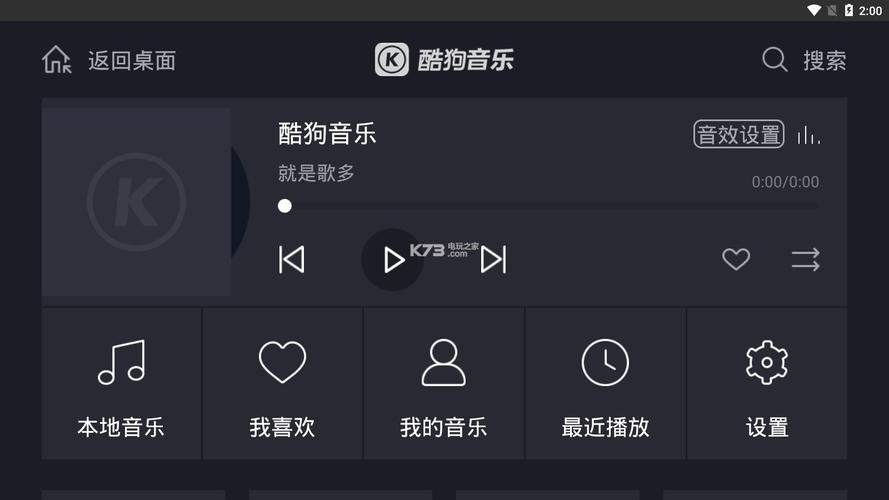Like the current song with heart icon
This screenshot has height=500, width=889.
(x=736, y=260)
